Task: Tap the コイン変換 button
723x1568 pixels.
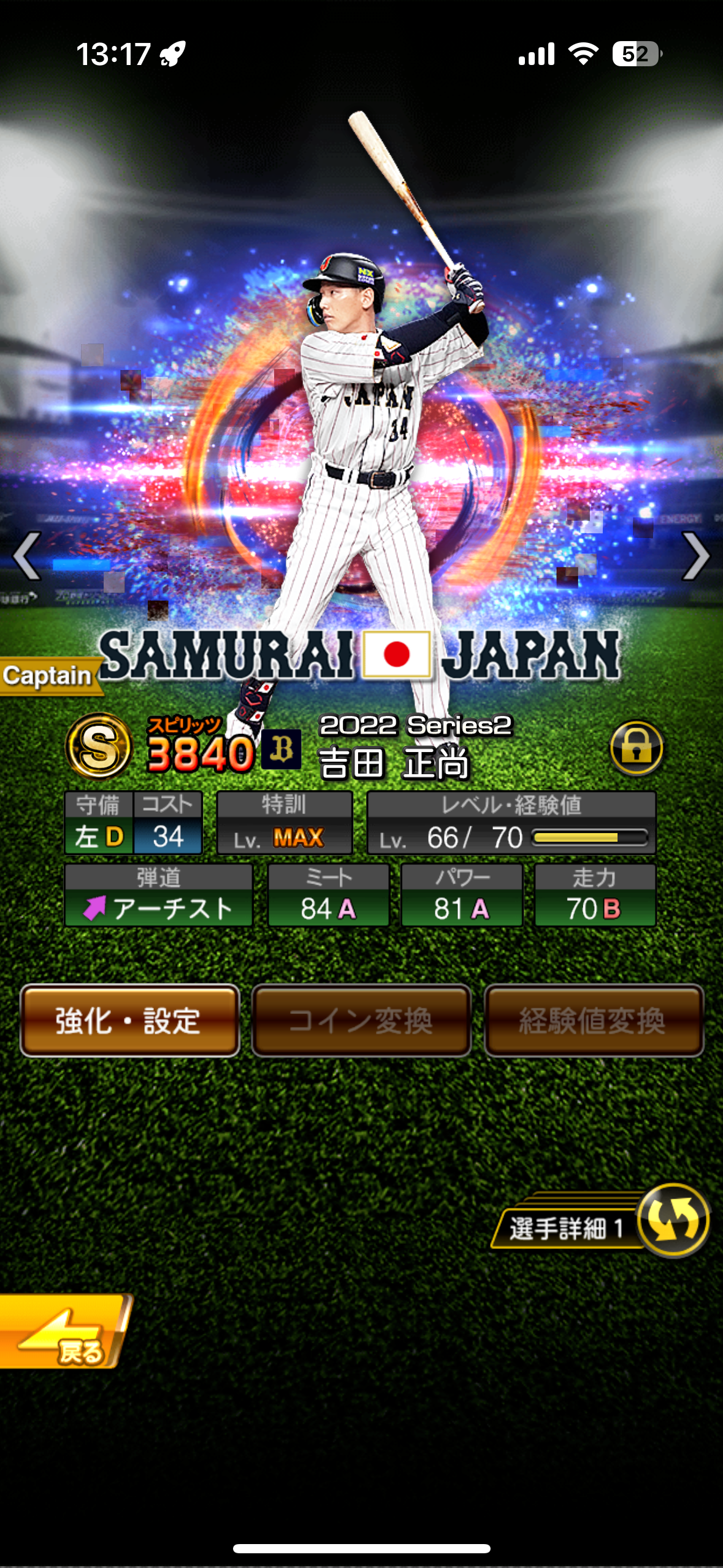Action: [x=361, y=1020]
